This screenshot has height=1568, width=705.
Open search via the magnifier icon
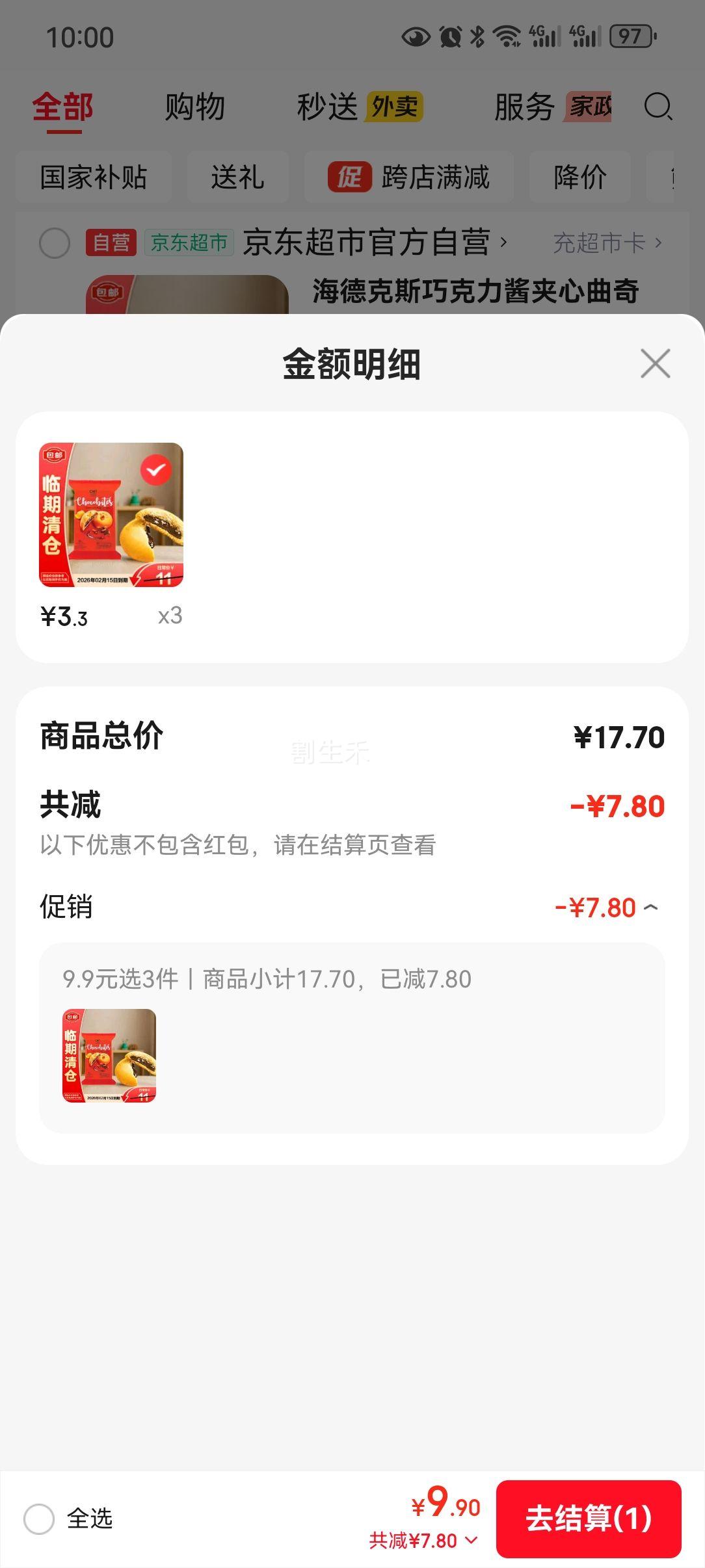[x=659, y=106]
